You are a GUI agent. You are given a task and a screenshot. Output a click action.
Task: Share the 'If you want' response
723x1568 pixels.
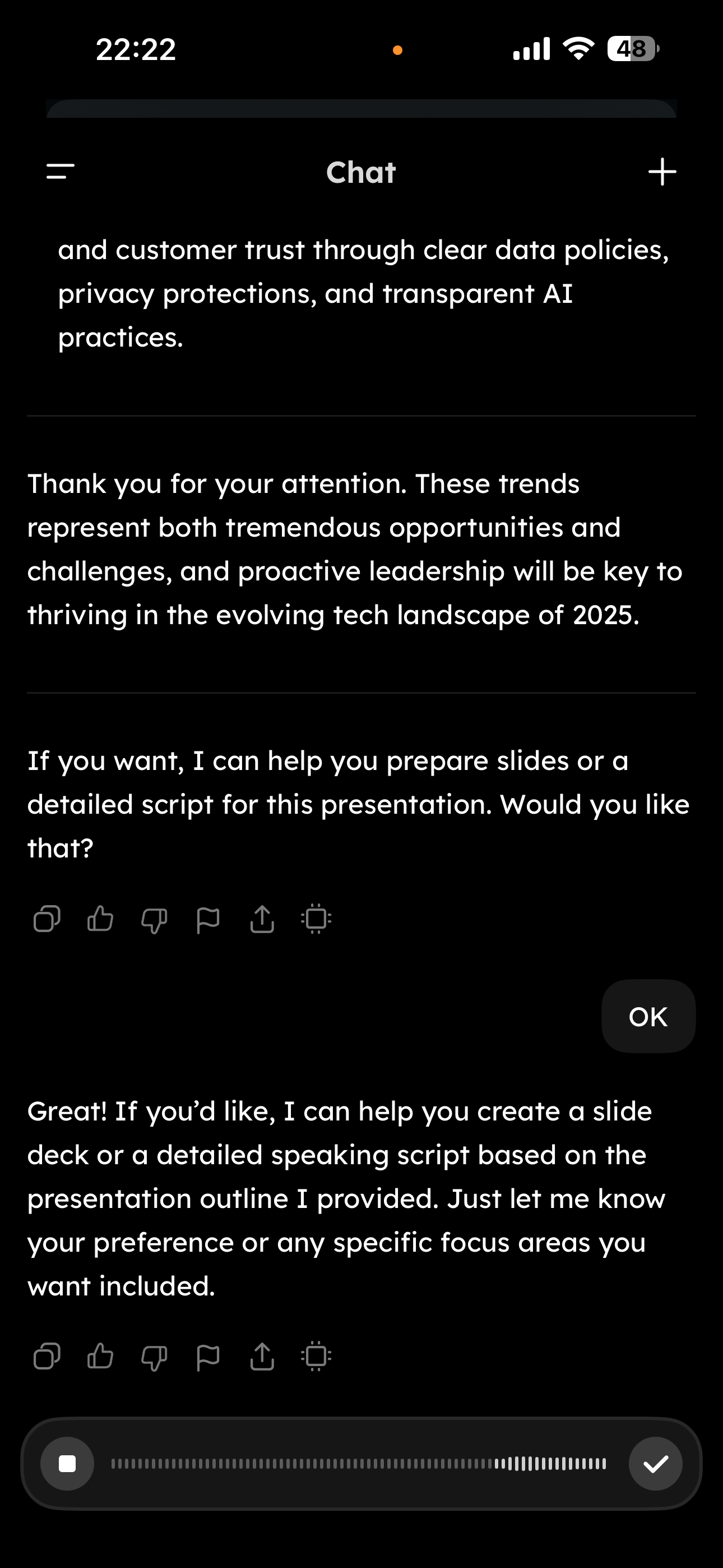[x=262, y=919]
